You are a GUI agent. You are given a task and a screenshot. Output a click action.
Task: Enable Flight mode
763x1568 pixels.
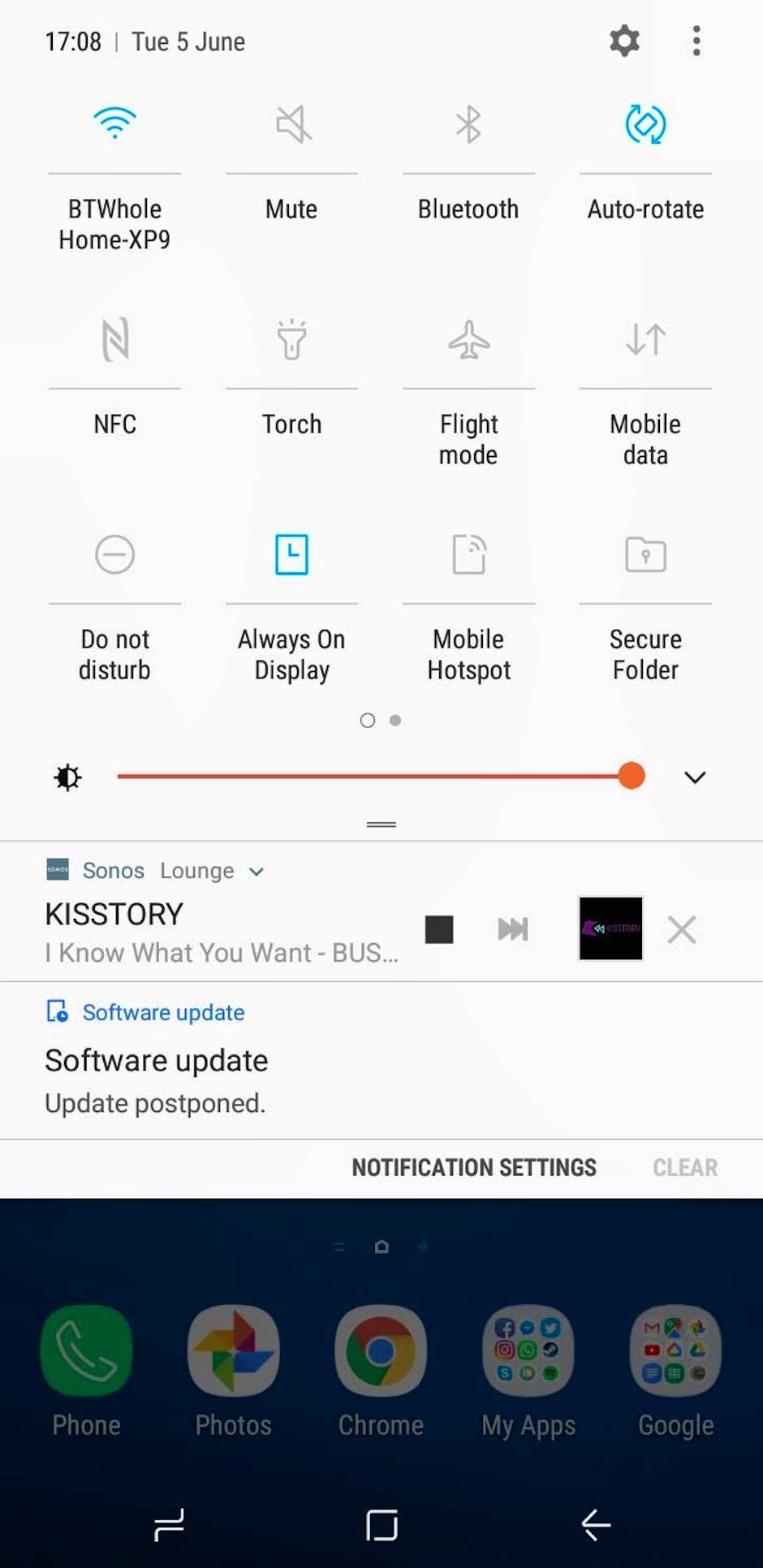coord(468,339)
